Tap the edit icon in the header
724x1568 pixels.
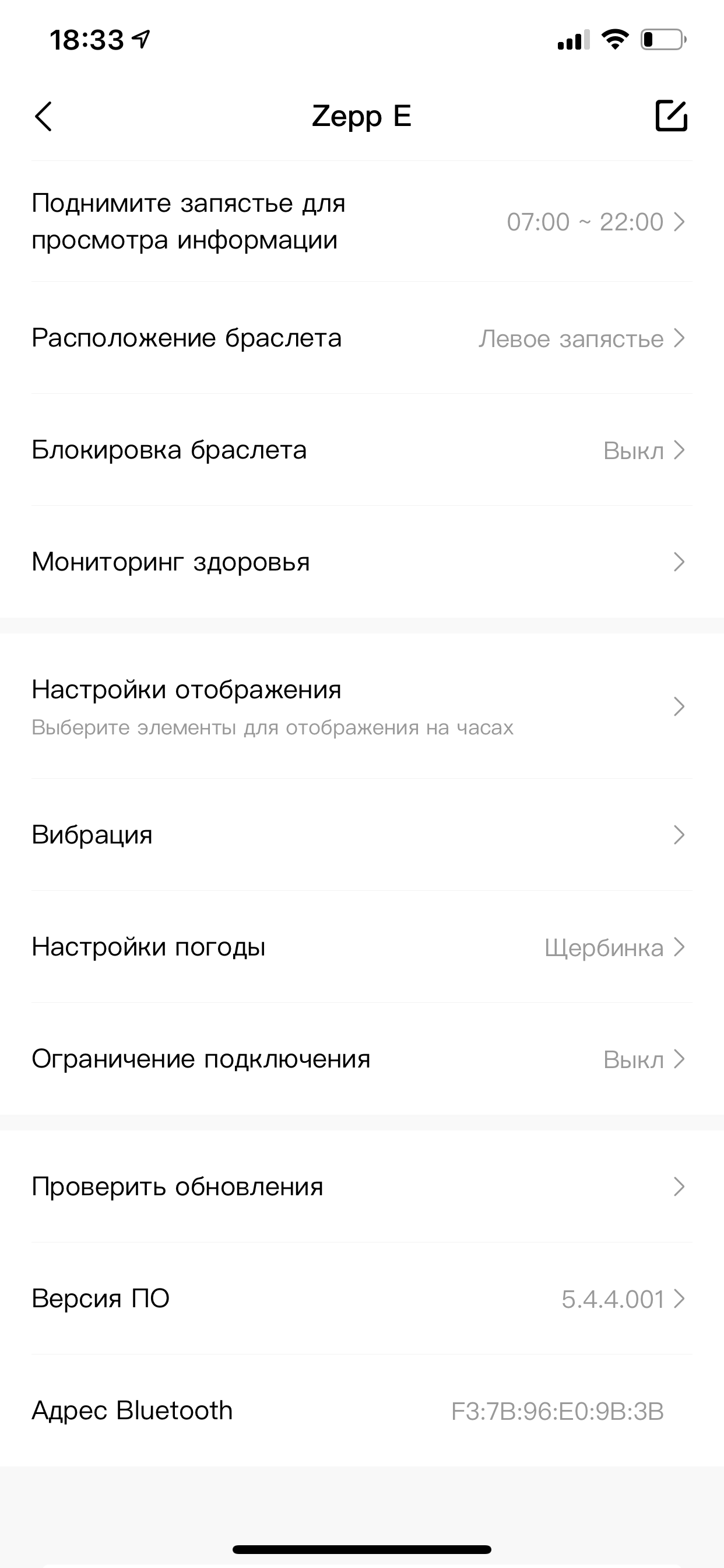click(671, 116)
